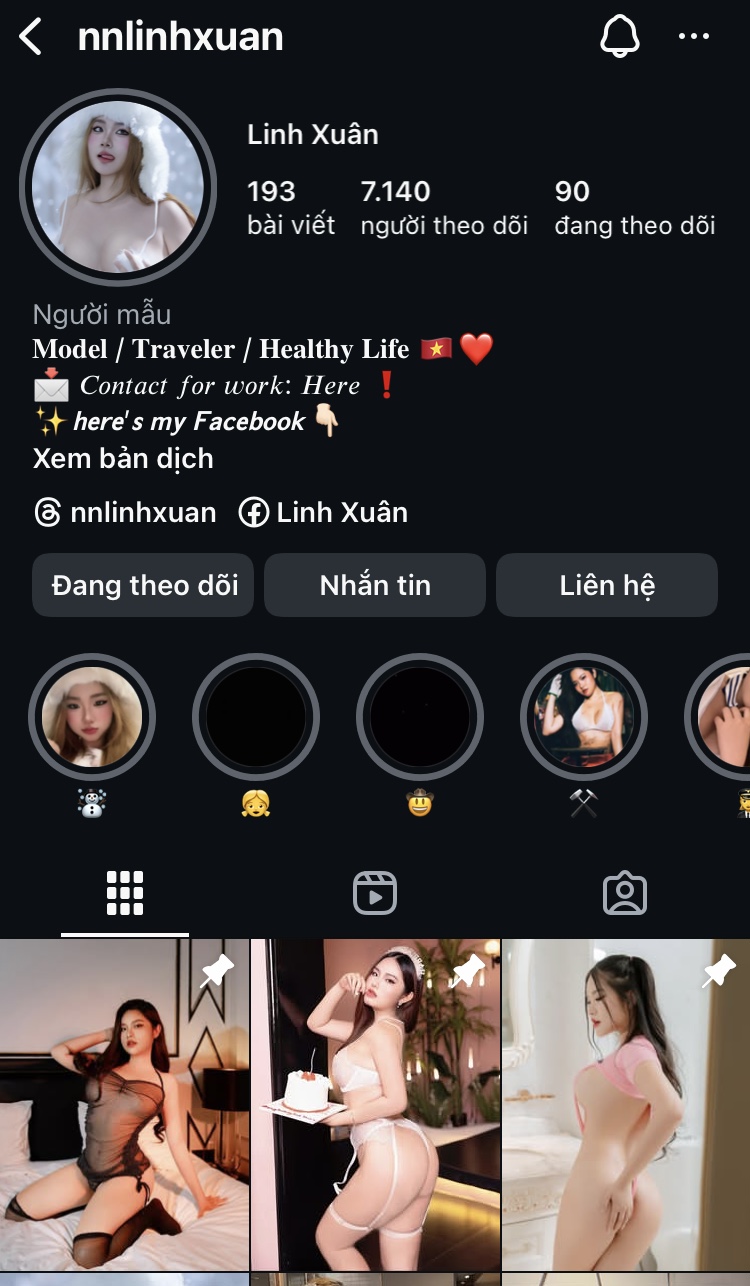750x1286 pixels.
Task: Open the cowboy emoji story highlight
Action: click(x=420, y=716)
